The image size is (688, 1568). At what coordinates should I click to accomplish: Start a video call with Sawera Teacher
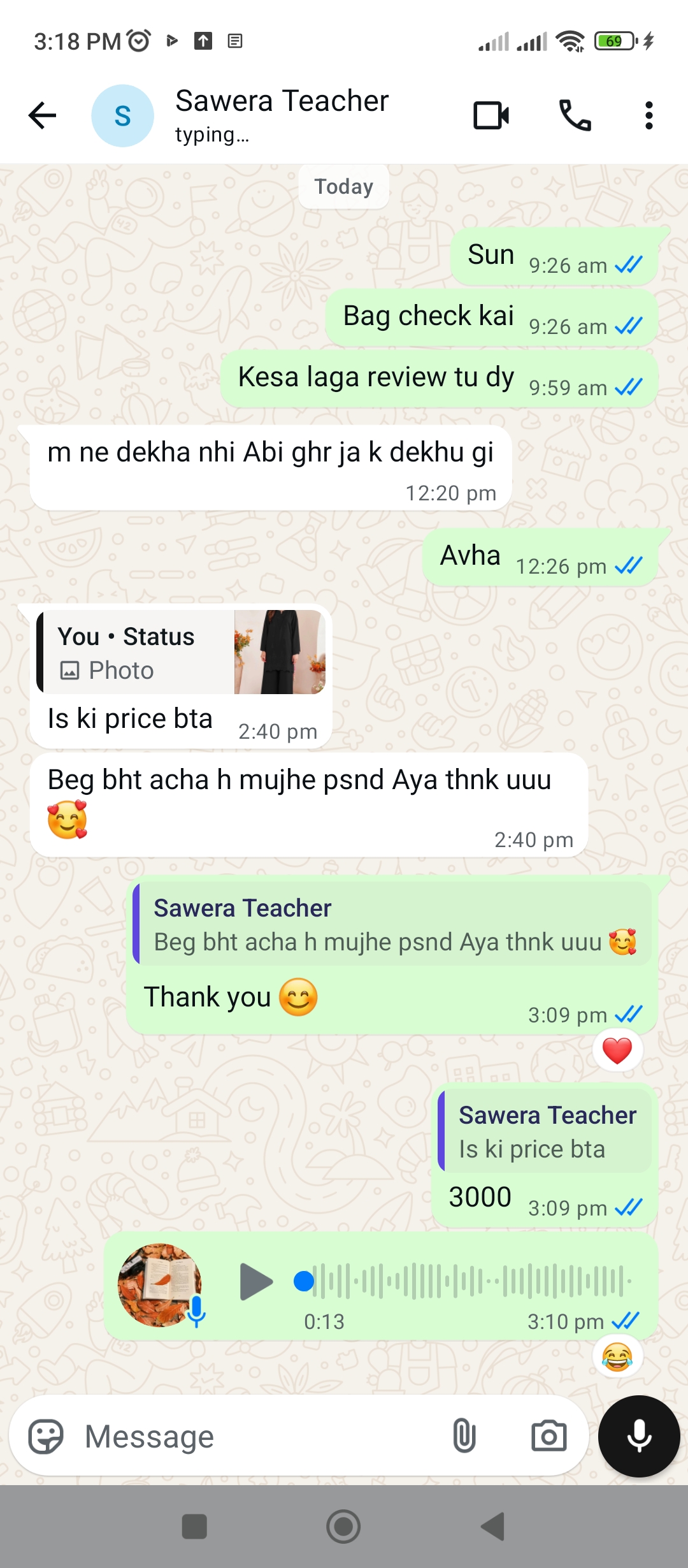(491, 115)
